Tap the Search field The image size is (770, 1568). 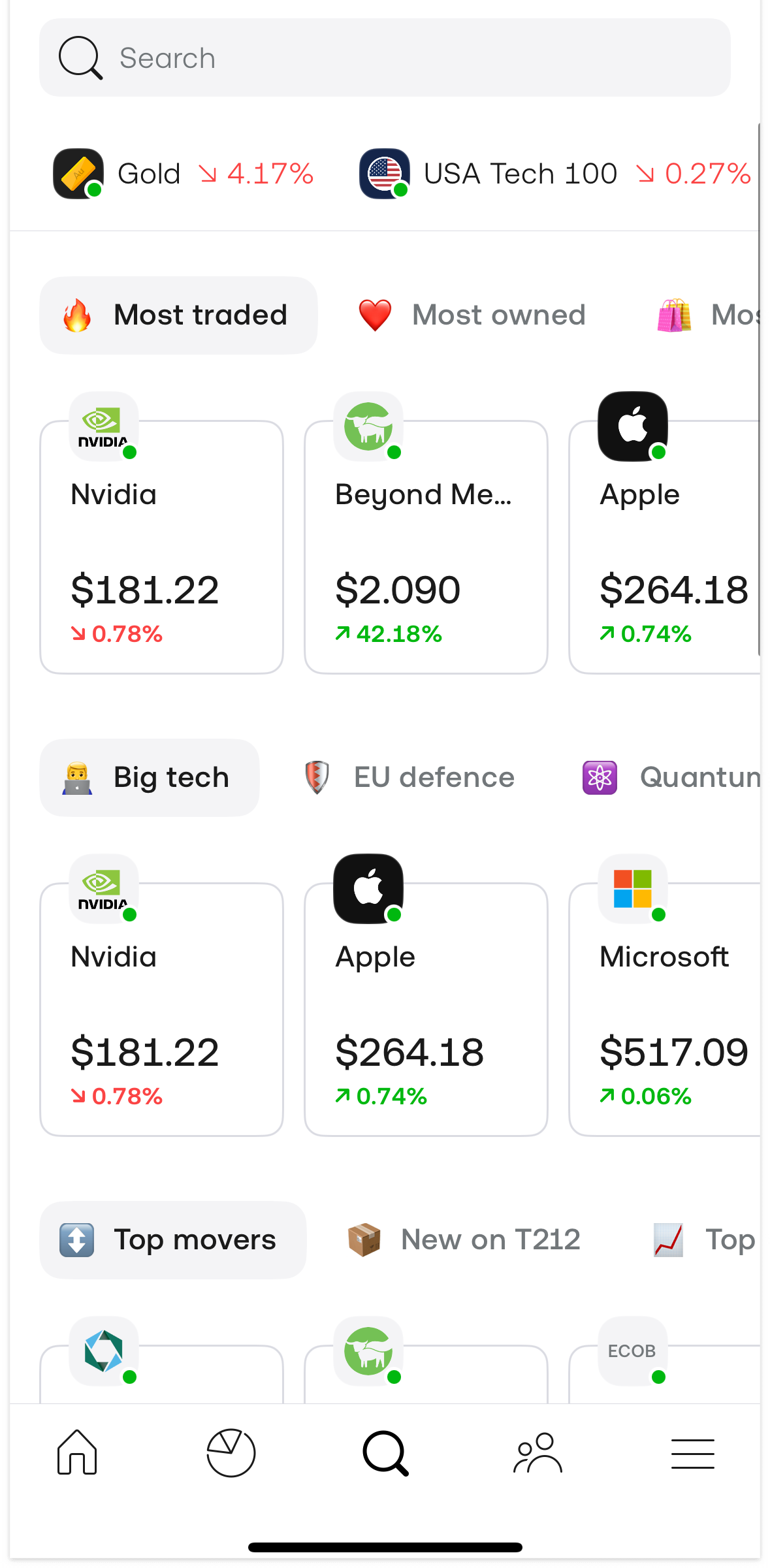coord(385,57)
